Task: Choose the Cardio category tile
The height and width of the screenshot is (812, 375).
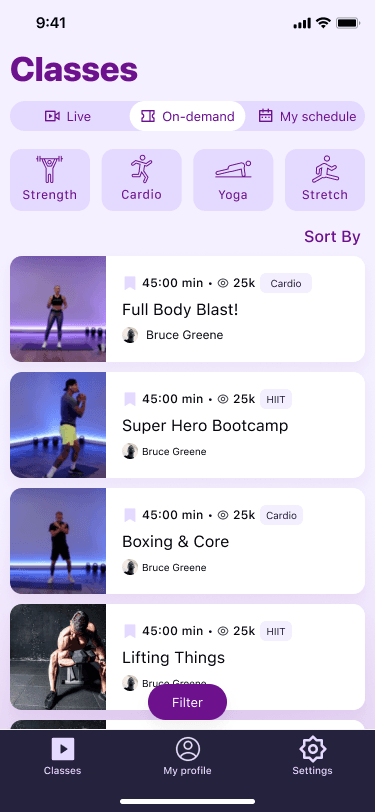Action: (141, 180)
